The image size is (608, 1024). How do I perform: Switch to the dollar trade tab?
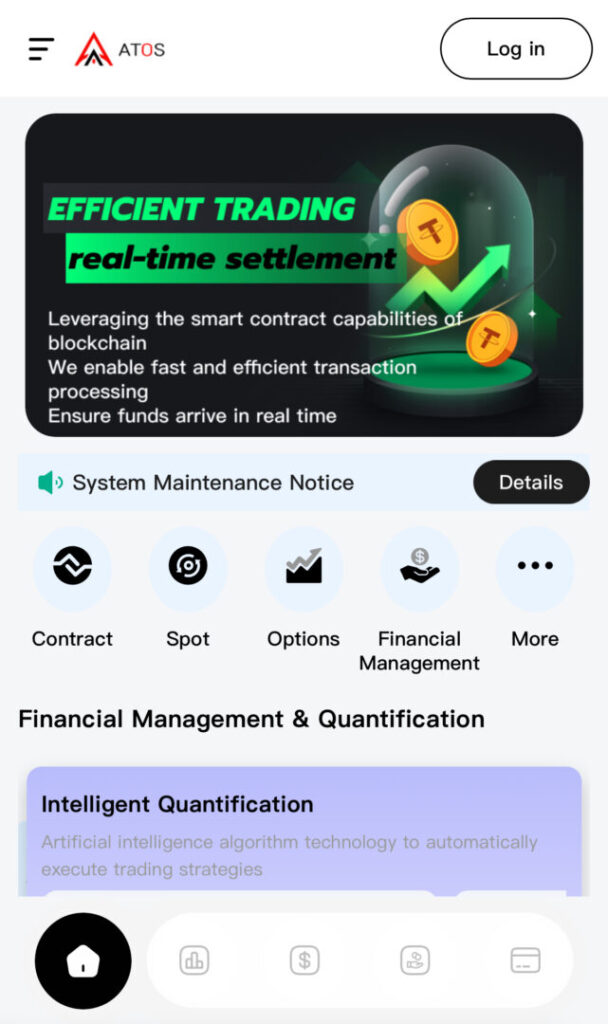[x=304, y=961]
